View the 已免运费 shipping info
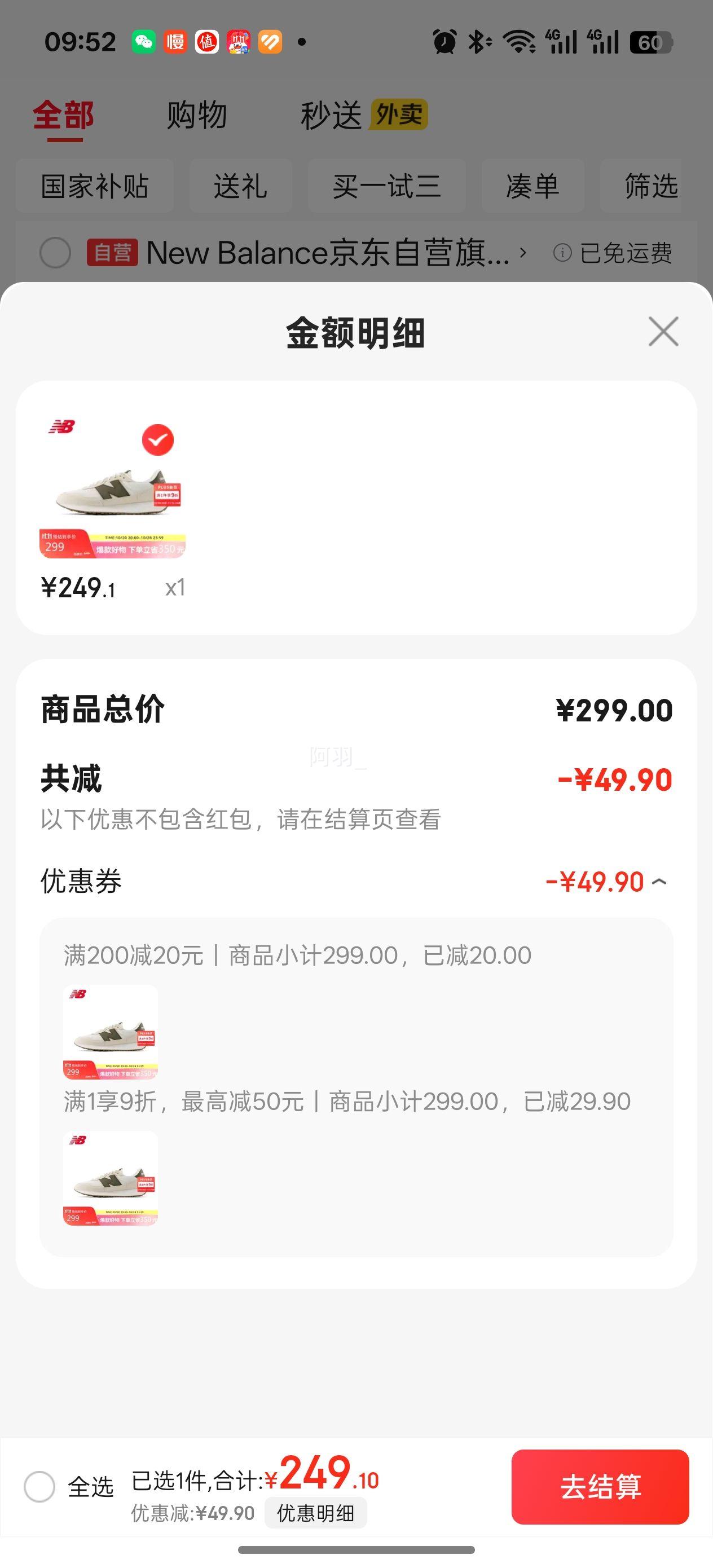Image resolution: width=713 pixels, height=1568 pixels. [614, 253]
